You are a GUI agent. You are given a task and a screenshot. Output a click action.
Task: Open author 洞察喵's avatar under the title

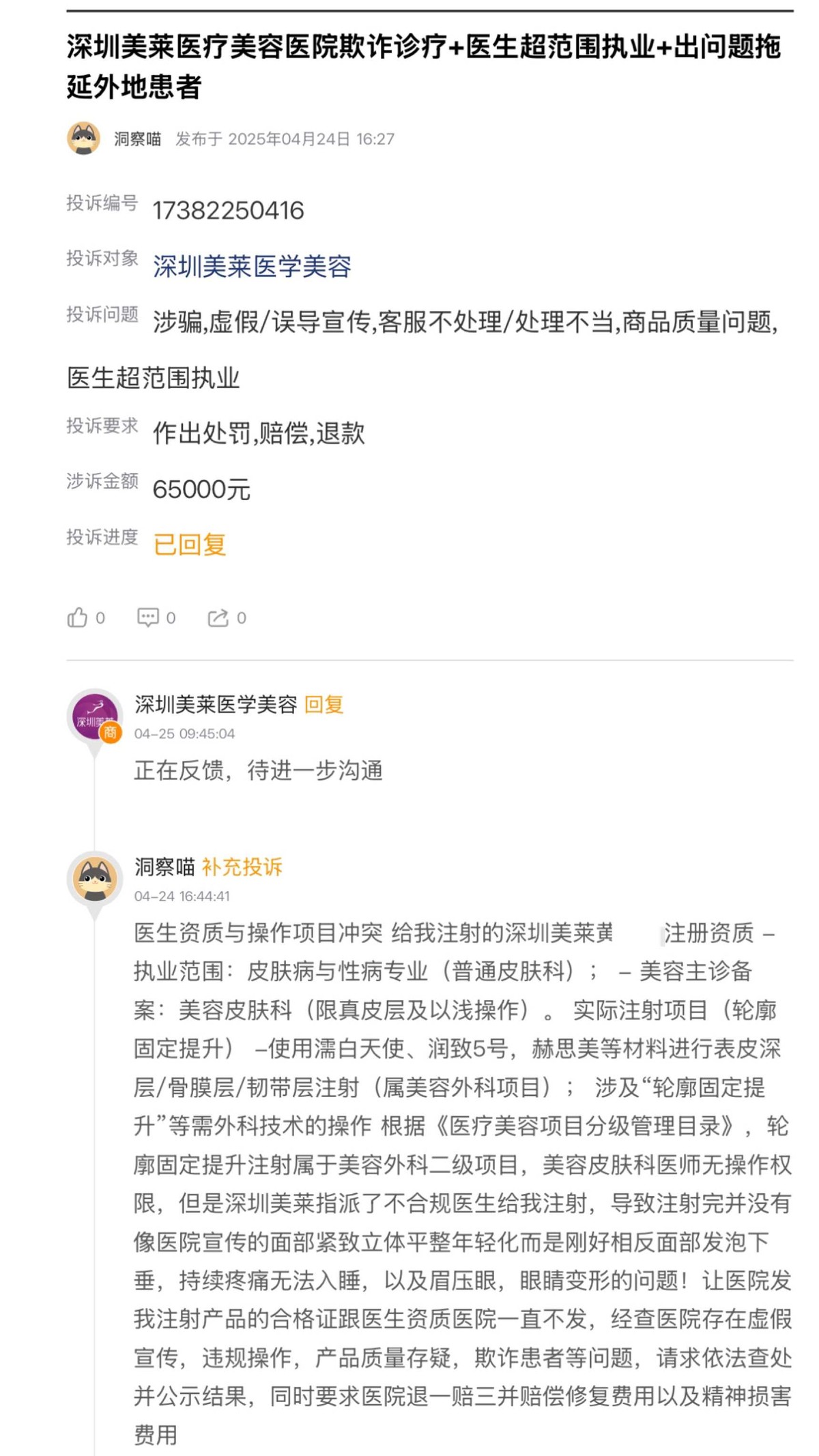tap(84, 139)
